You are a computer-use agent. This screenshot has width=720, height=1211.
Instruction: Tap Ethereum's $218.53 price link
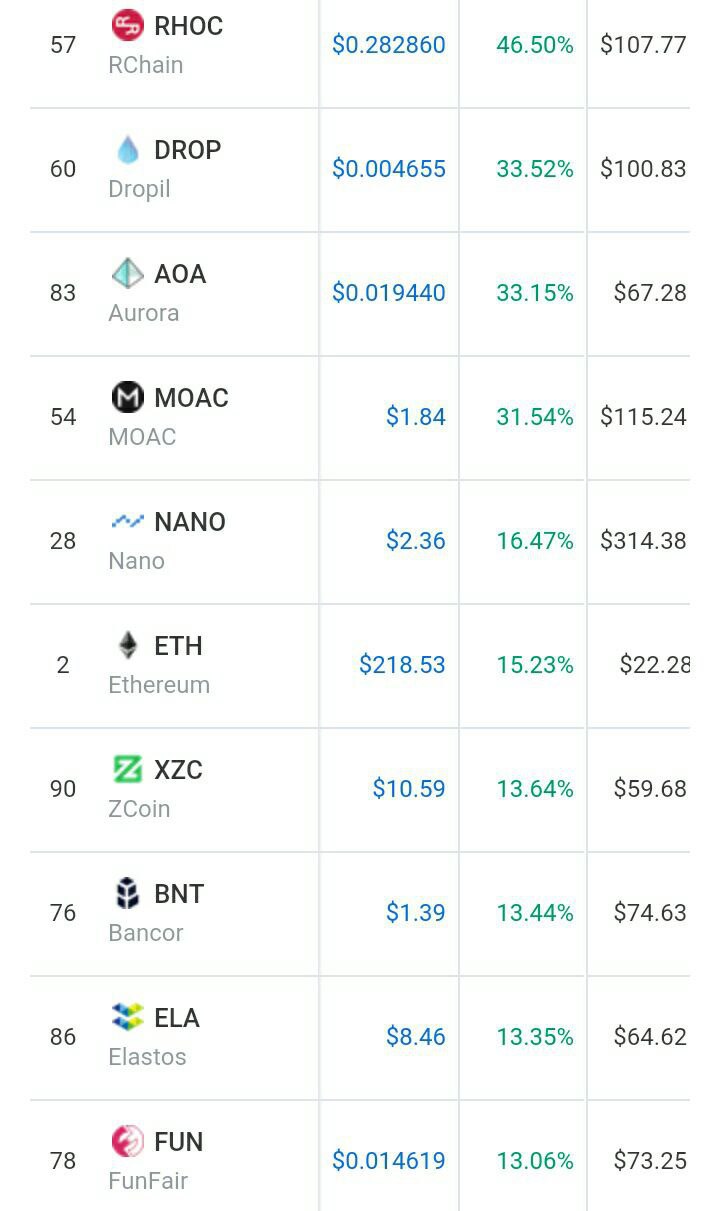[402, 665]
